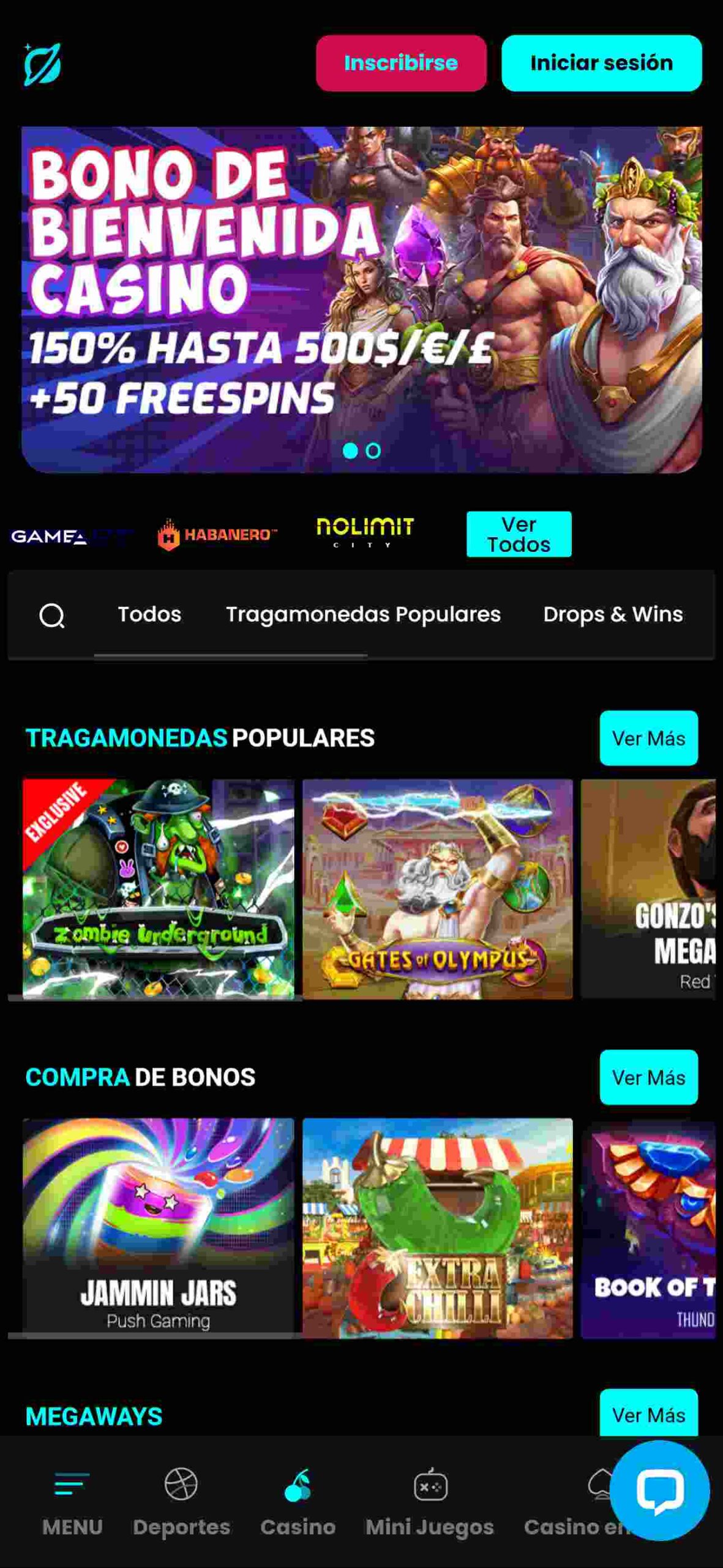Open the game search icon
The height and width of the screenshot is (1568, 723).
52,616
